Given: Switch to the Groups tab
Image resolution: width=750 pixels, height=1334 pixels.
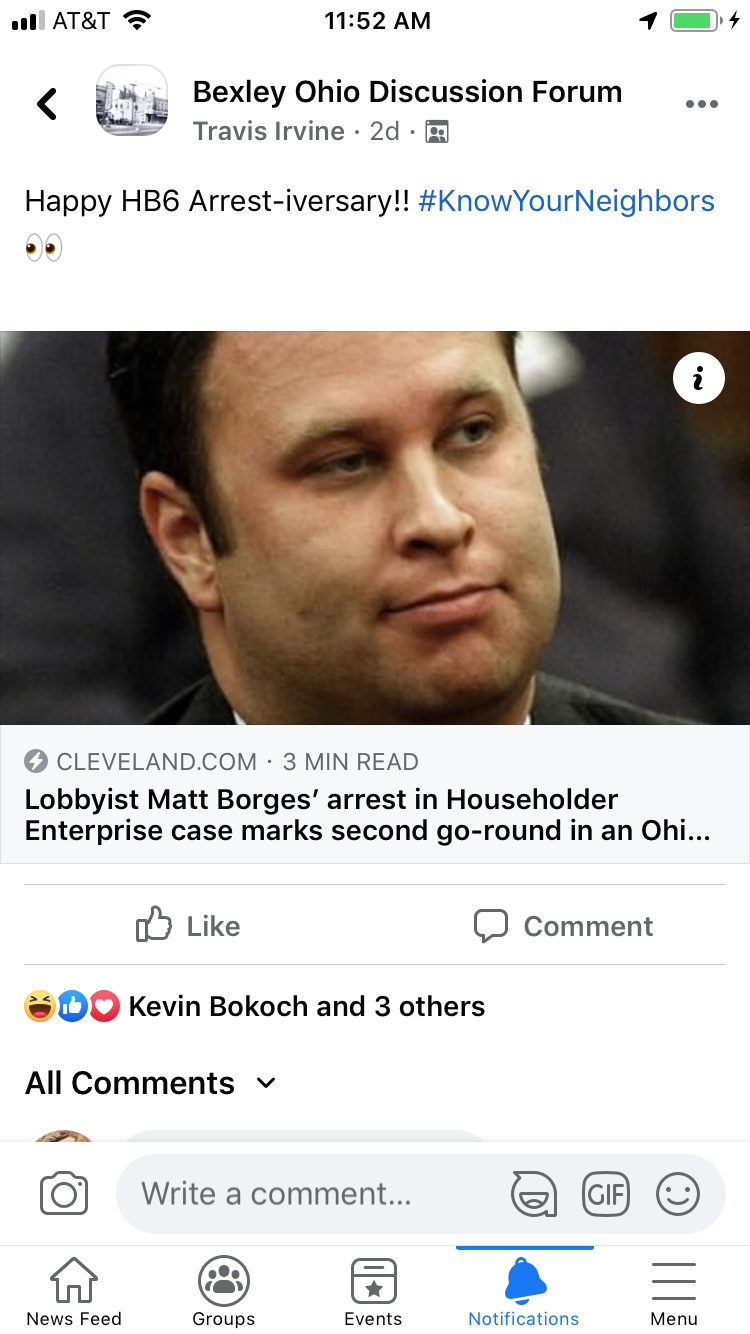Looking at the screenshot, I should pos(224,1292).
